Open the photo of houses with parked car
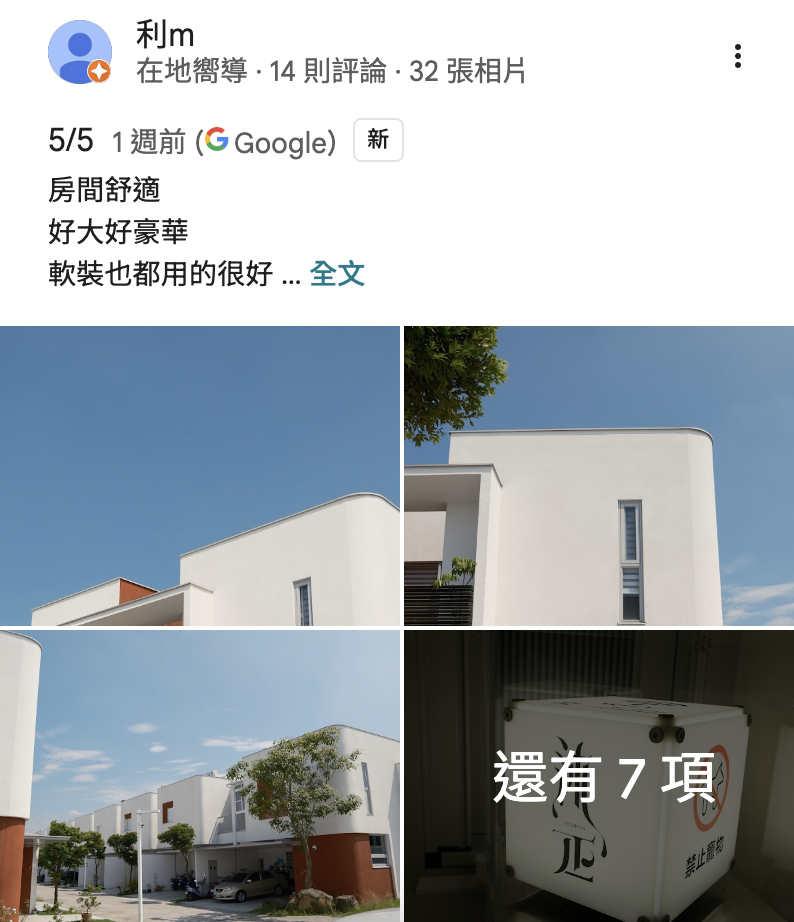794x922 pixels. [200, 775]
